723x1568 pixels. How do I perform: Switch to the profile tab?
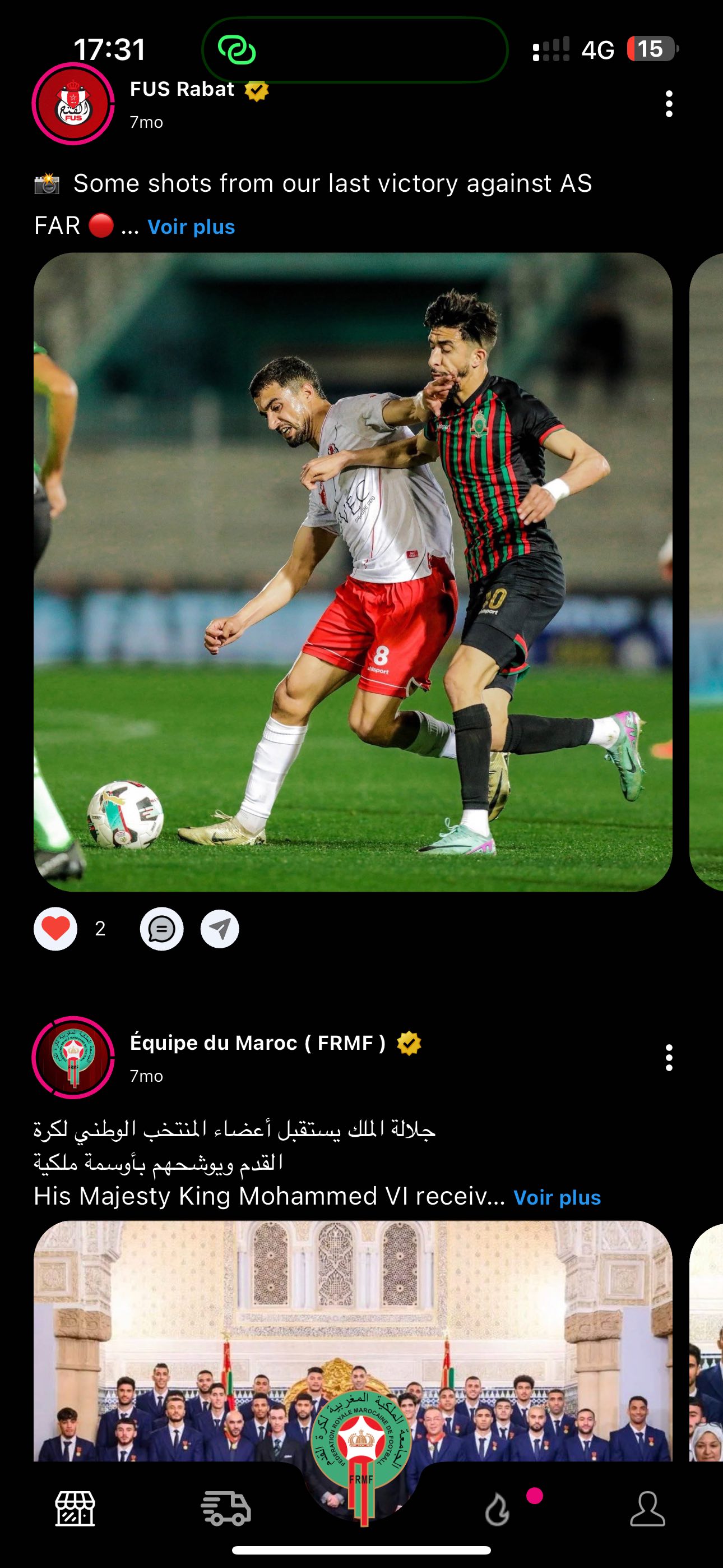coord(647,1509)
